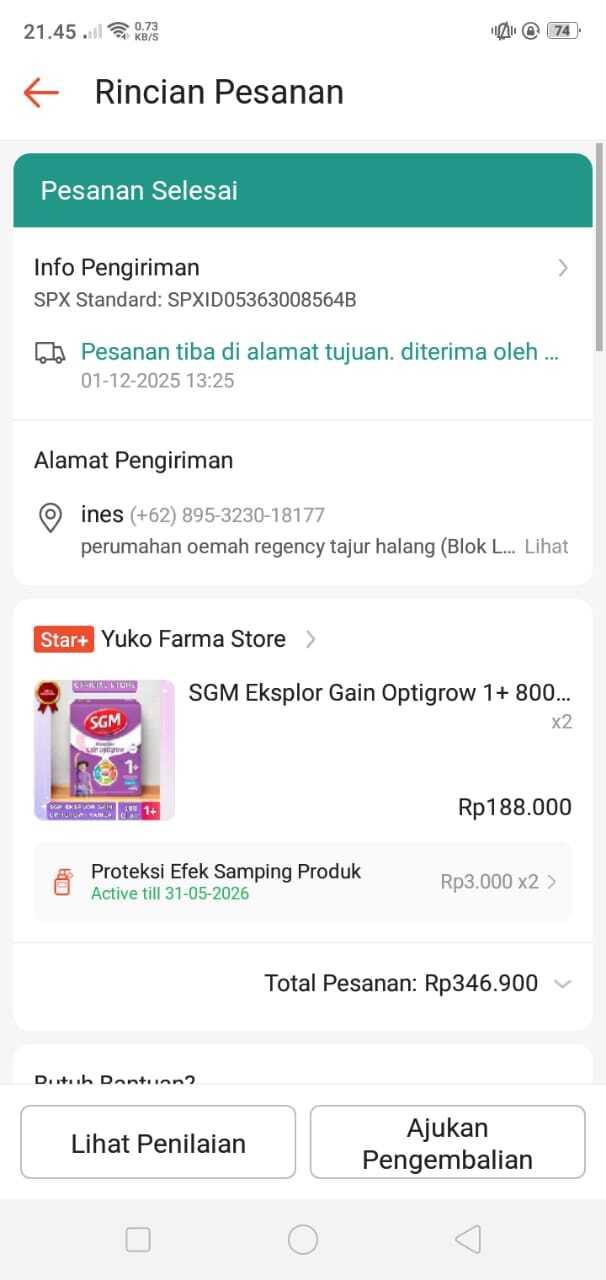Open Yuko Farma Store page
Viewport: 606px width, 1280px height.
(193, 639)
